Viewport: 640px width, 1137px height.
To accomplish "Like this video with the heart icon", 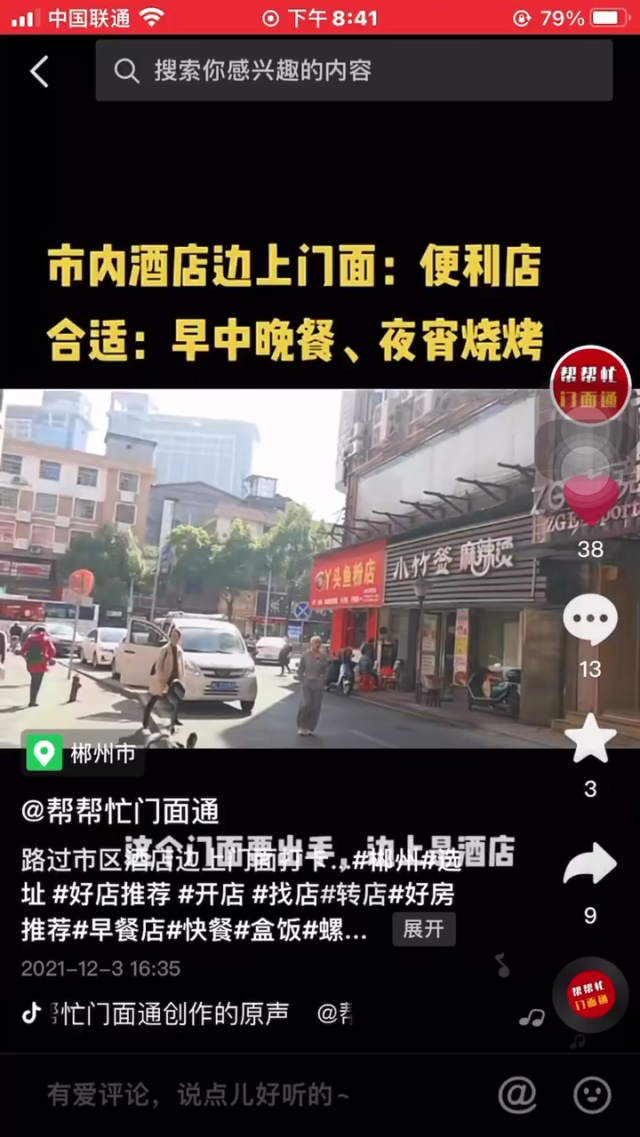I will click(x=590, y=498).
